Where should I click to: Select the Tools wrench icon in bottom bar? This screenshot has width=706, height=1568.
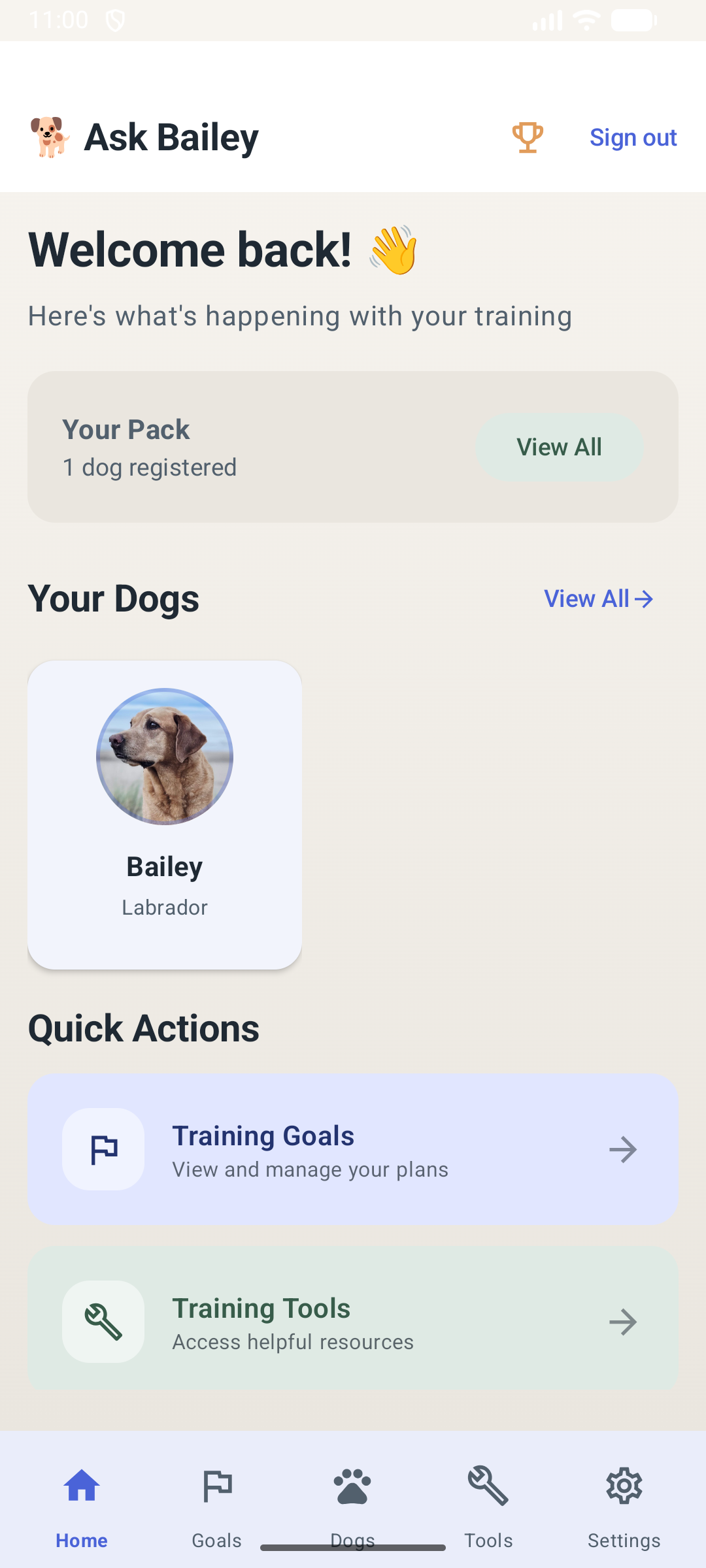[x=488, y=1486]
